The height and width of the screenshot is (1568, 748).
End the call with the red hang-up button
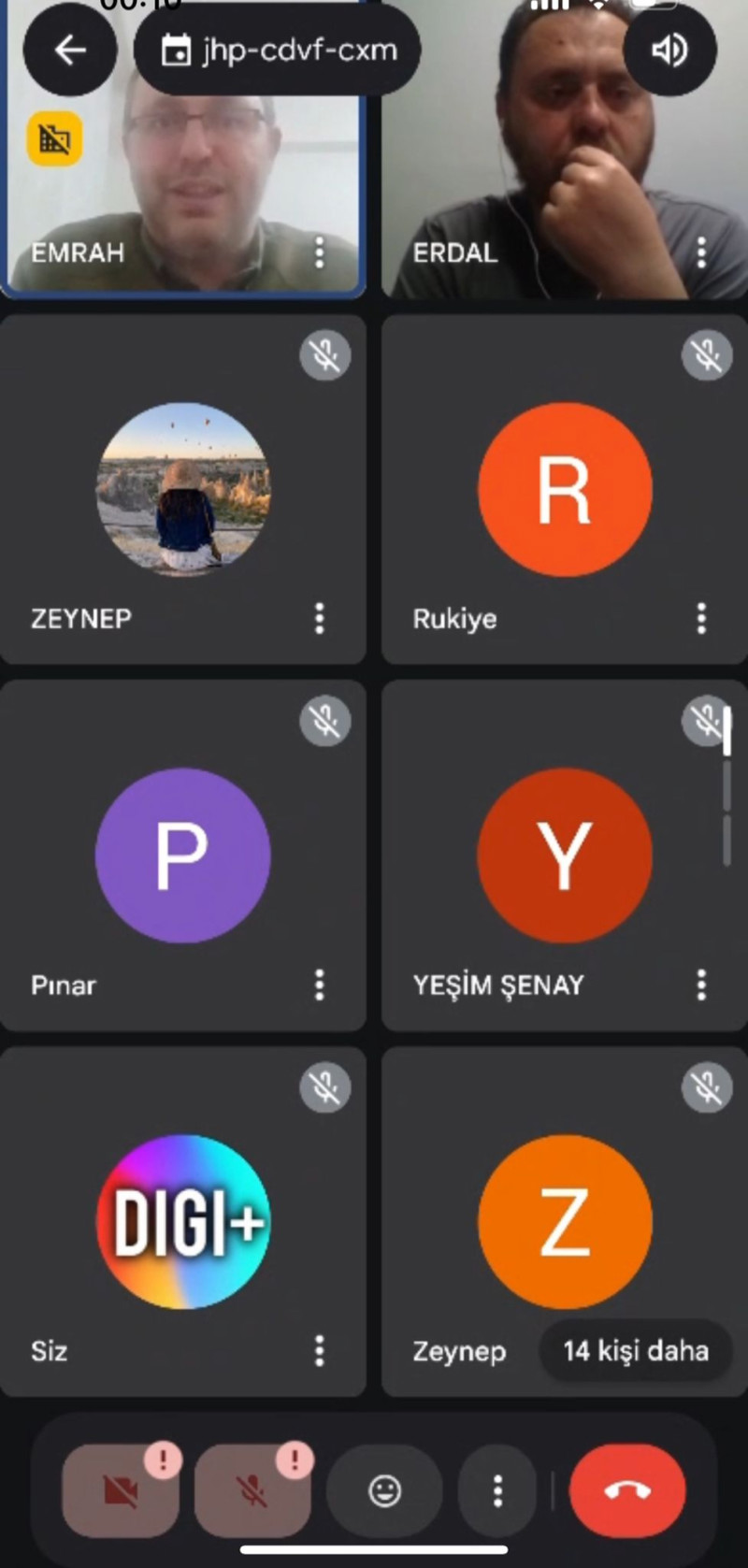point(627,1490)
